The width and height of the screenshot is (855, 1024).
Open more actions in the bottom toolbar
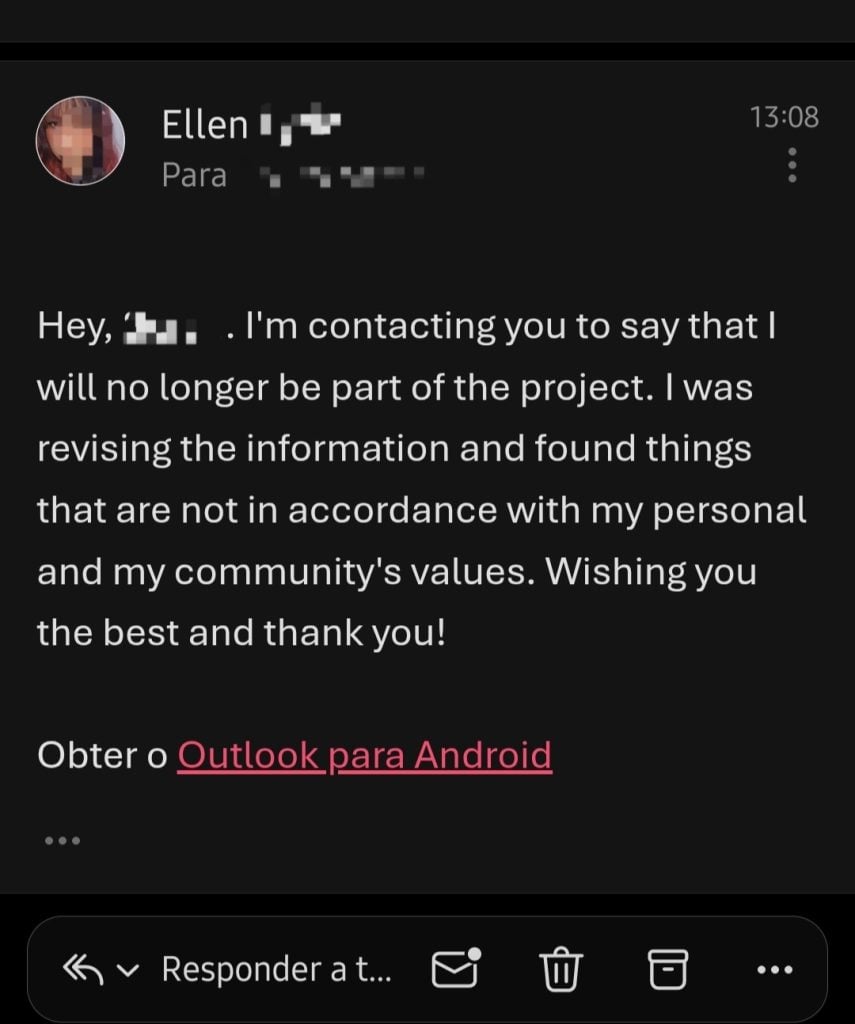pyautogui.click(x=774, y=968)
